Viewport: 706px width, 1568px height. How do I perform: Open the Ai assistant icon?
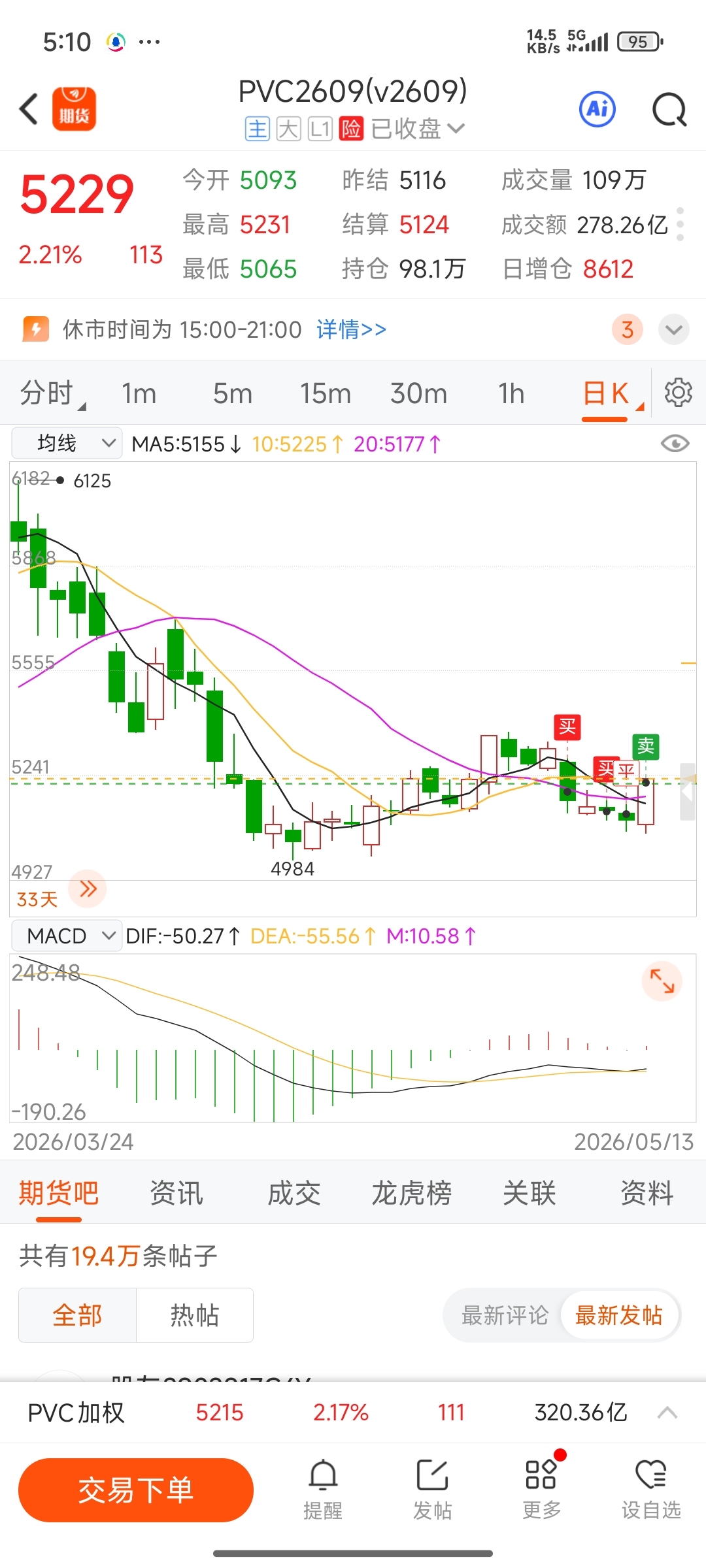click(597, 108)
